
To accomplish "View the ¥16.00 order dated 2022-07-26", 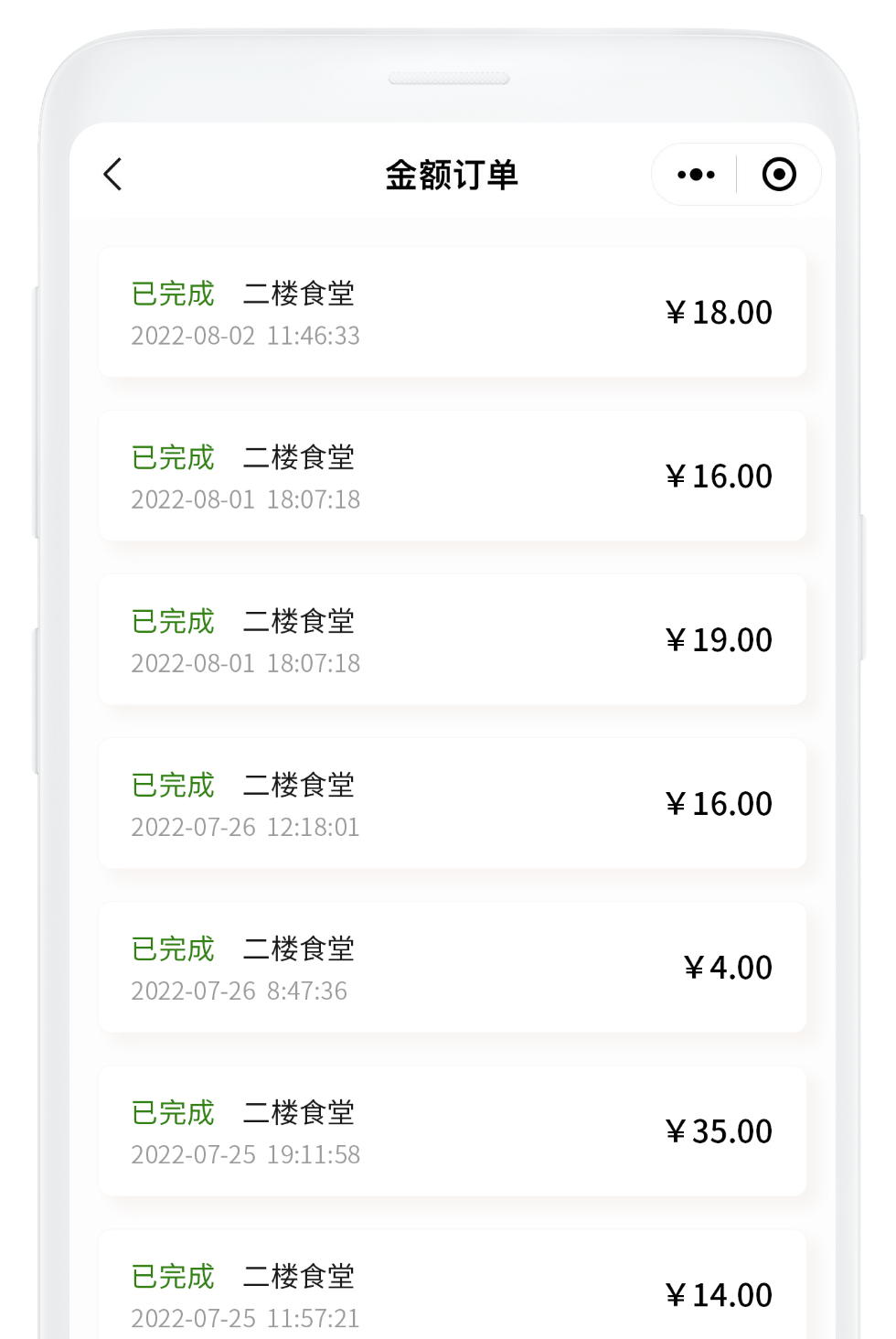I will pos(452,804).
